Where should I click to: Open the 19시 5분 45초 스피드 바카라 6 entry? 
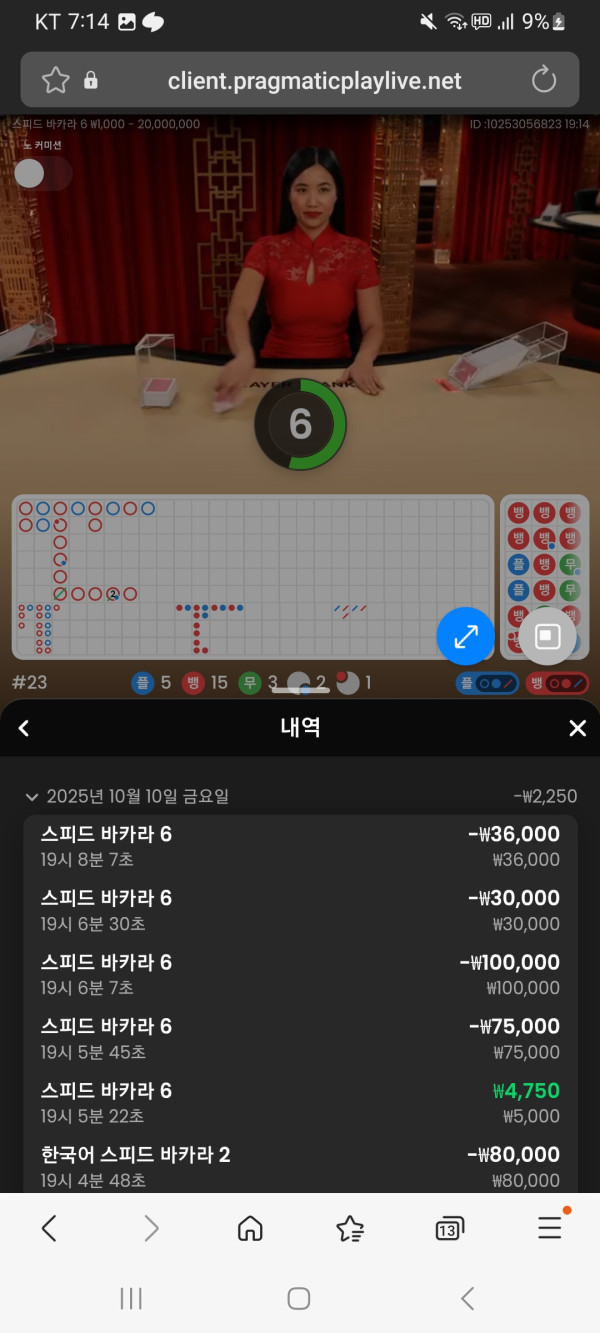300,1038
